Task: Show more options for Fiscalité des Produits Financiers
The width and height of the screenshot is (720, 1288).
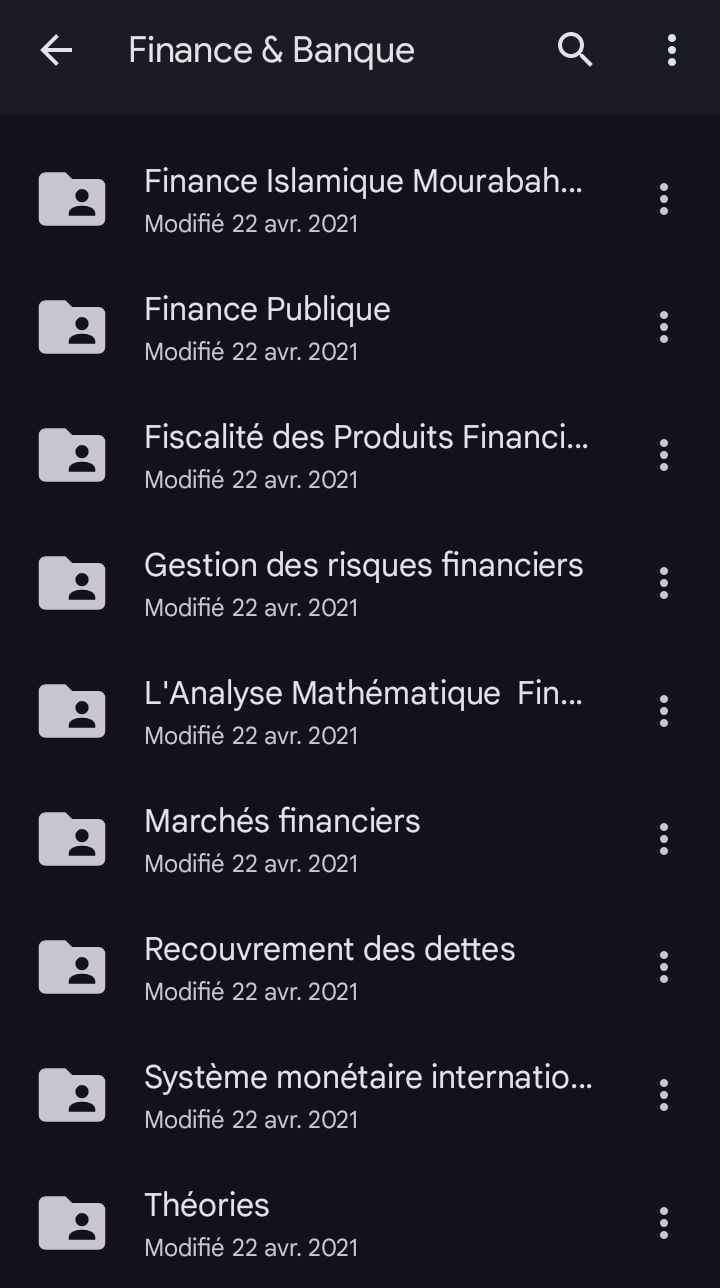Action: [x=663, y=455]
